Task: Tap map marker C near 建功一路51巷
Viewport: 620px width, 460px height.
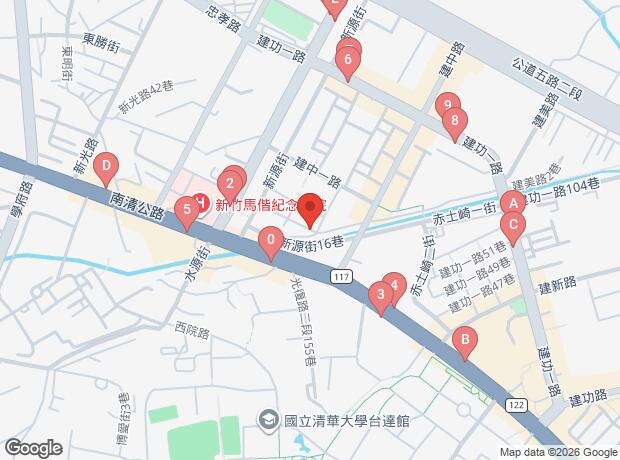Action: (x=513, y=226)
